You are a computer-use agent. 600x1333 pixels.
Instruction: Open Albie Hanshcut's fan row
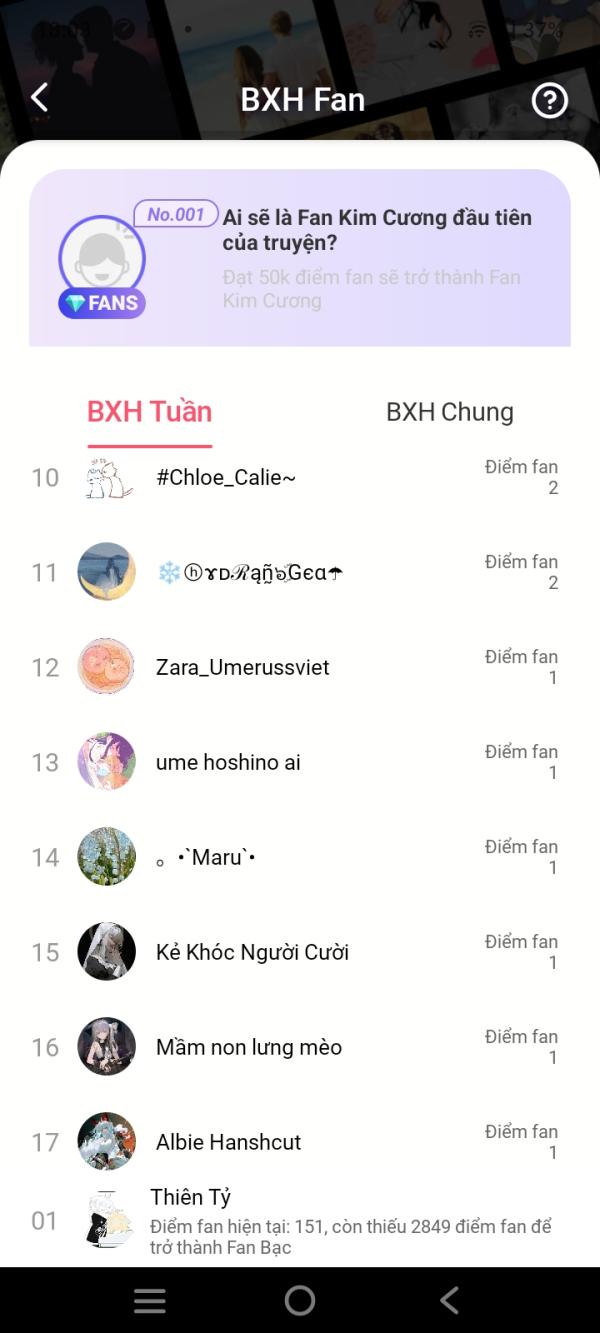tap(228, 1142)
